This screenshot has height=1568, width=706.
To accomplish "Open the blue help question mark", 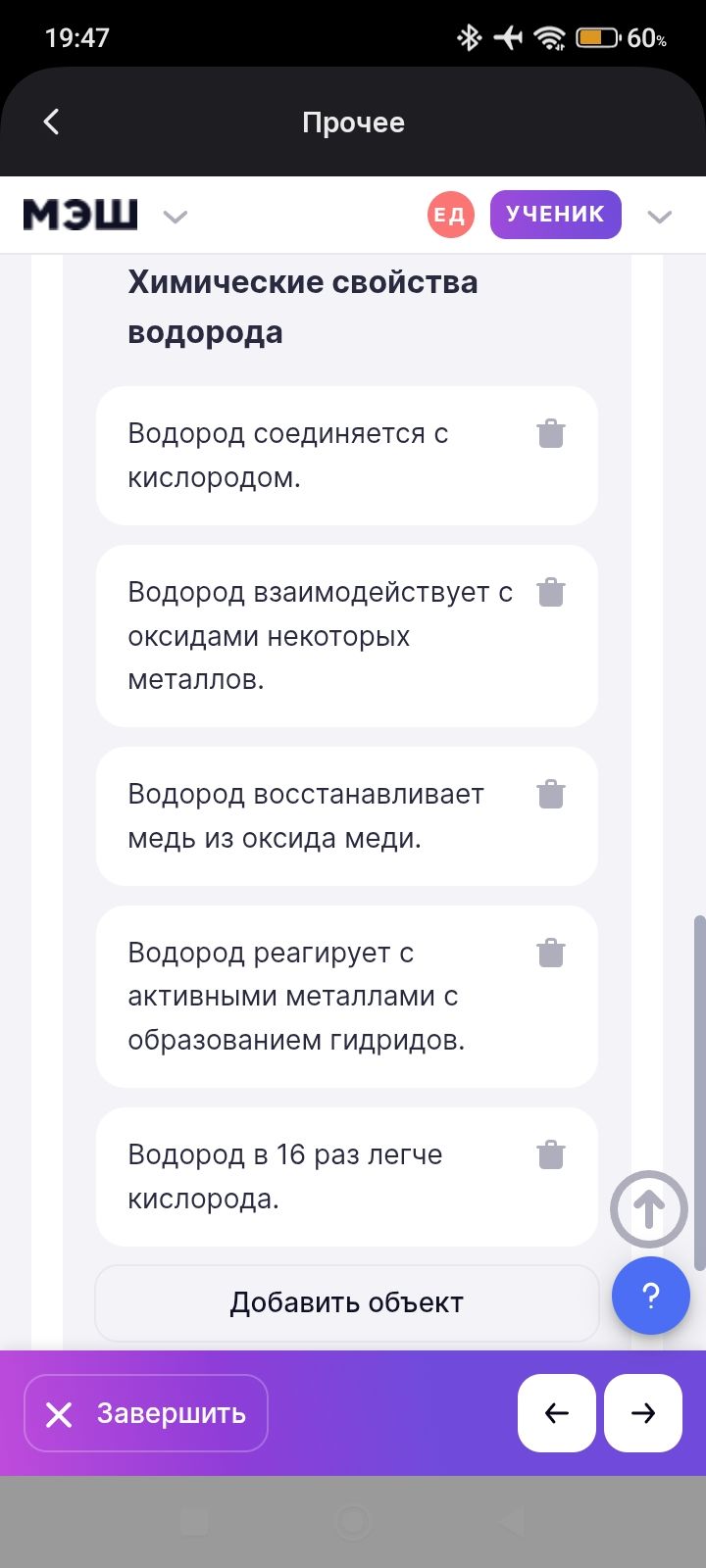I will click(x=650, y=1296).
